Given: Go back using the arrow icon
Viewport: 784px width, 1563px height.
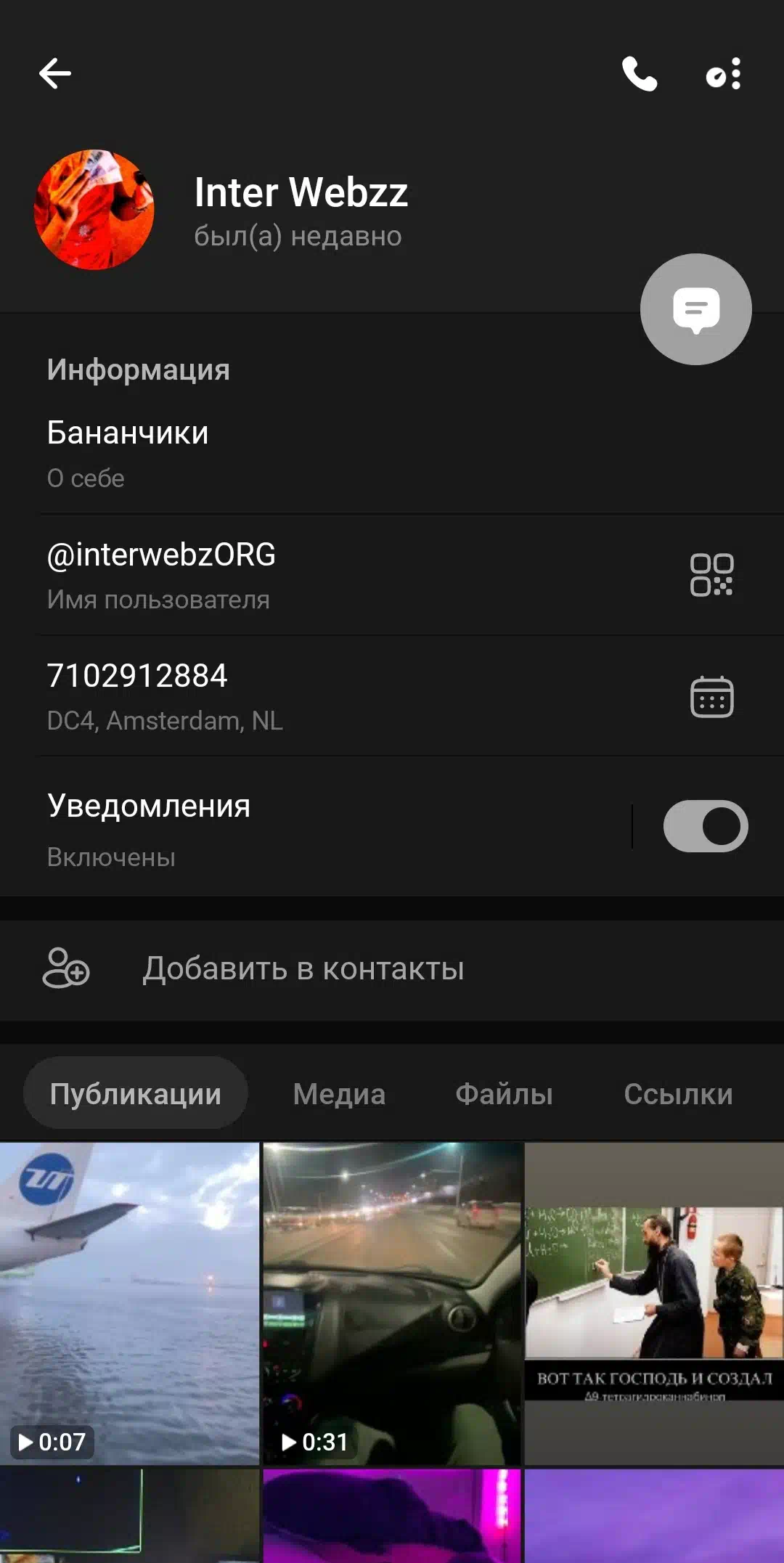Looking at the screenshot, I should pyautogui.click(x=55, y=73).
